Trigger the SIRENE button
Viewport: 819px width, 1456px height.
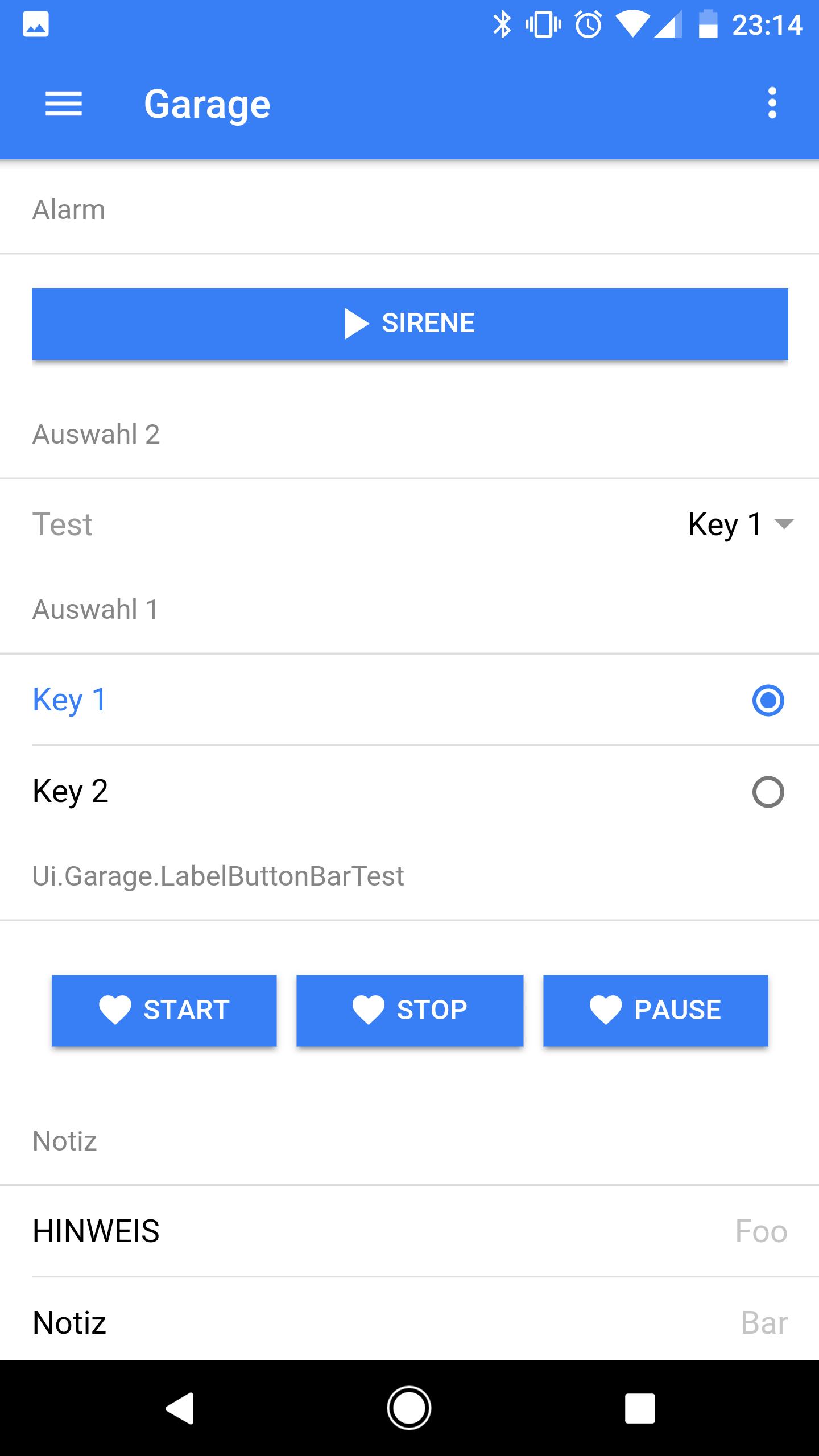[x=409, y=324]
